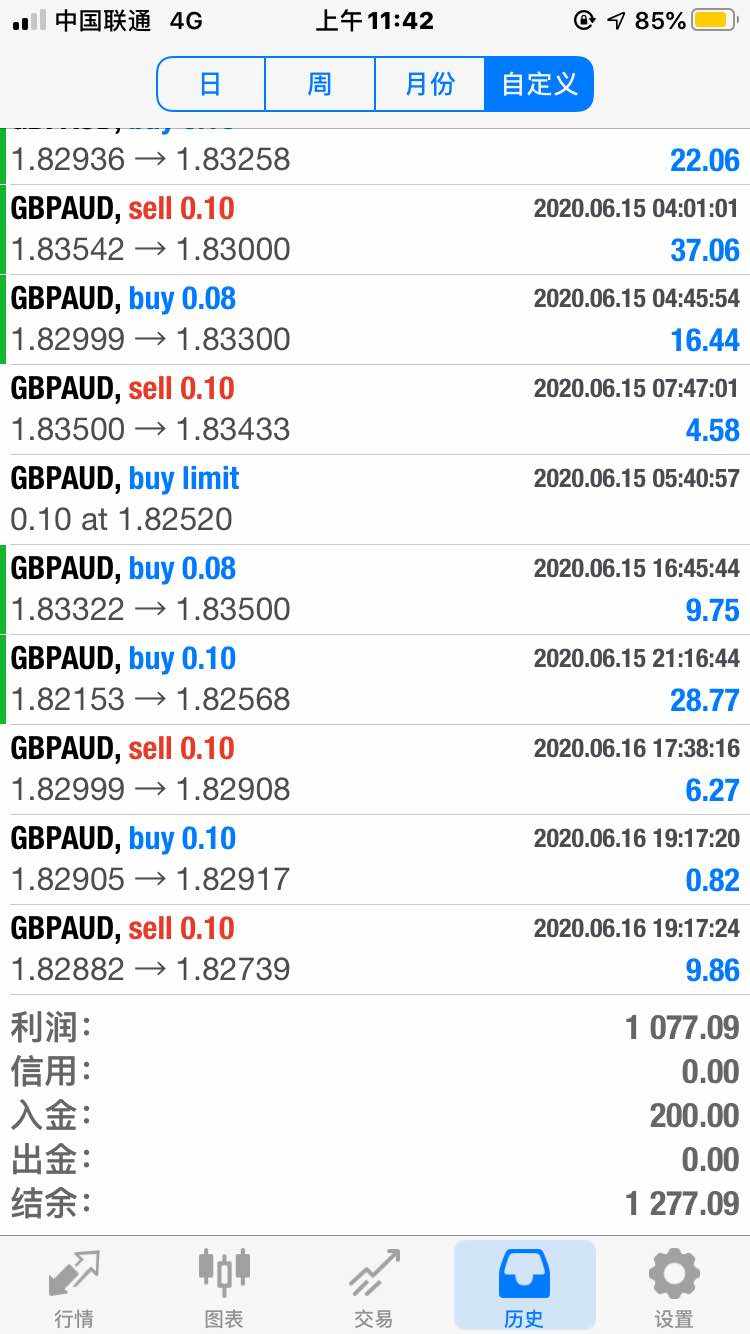Expand the GBPAUD buy 0.08 trade at 04:45:54
Viewport: 750px width, 1334px height.
click(x=375, y=320)
